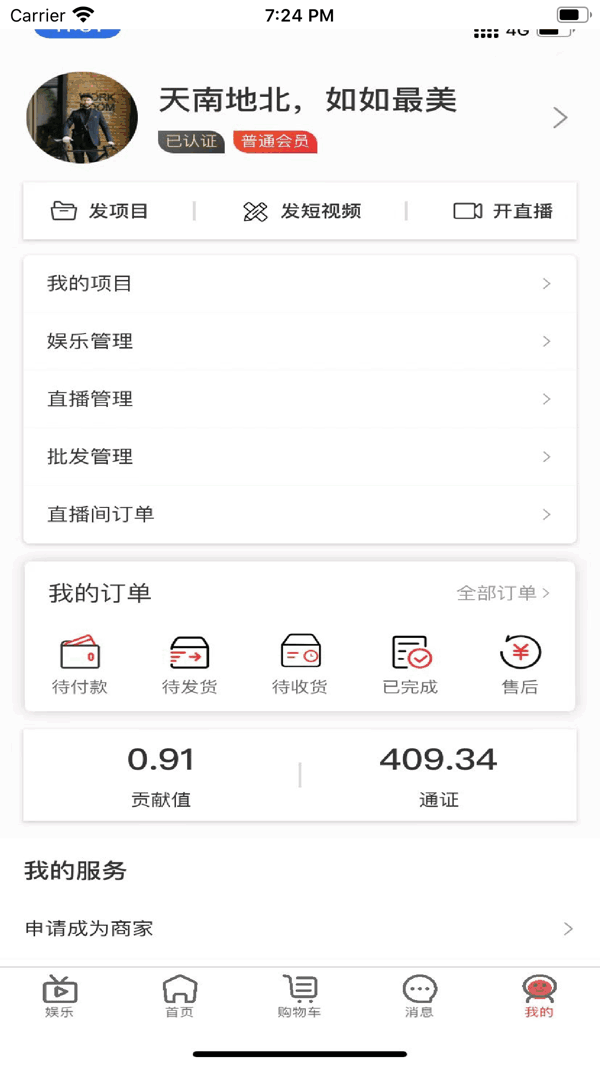Open 批发管理 row
Image resolution: width=600 pixels, height=1067 pixels.
299,457
